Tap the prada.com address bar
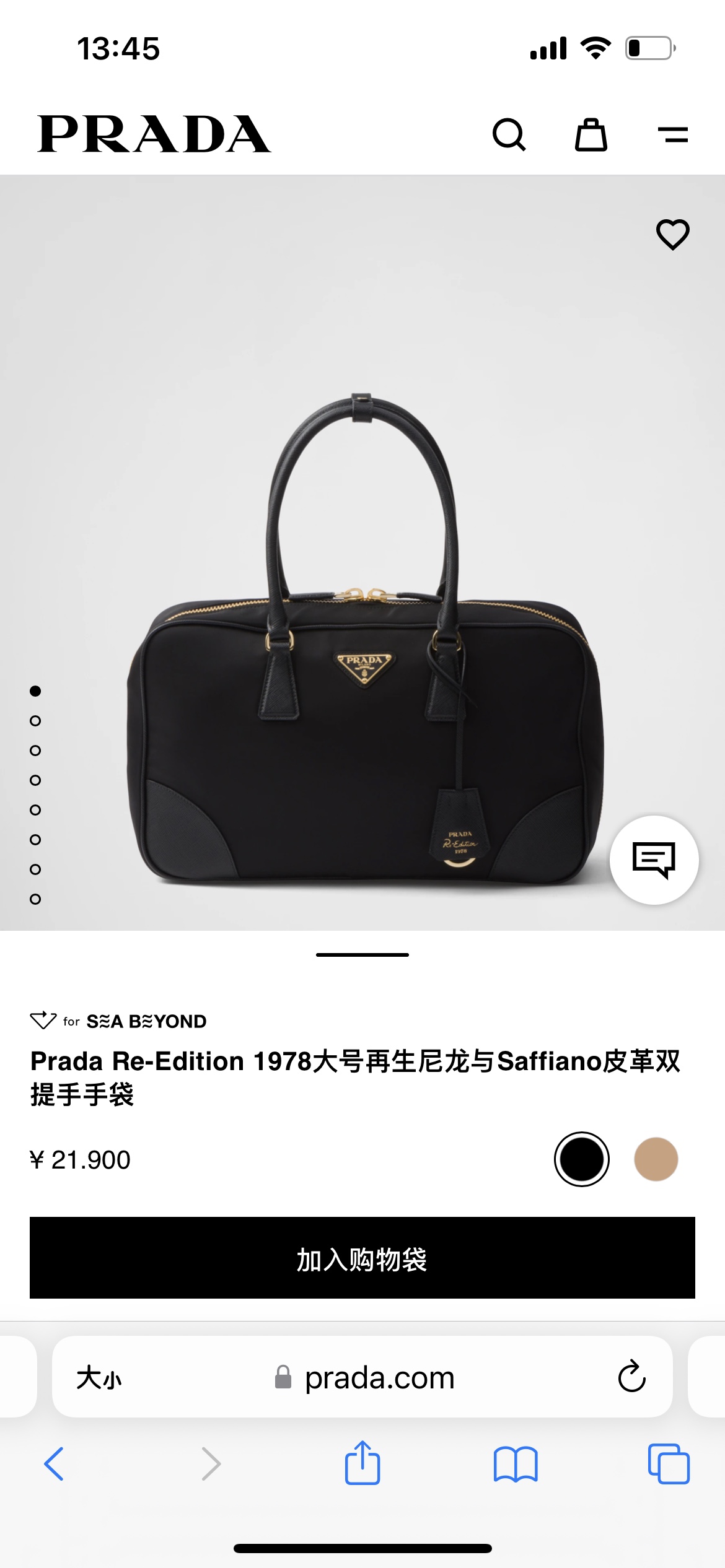Image resolution: width=725 pixels, height=1568 pixels. pyautogui.click(x=379, y=1378)
